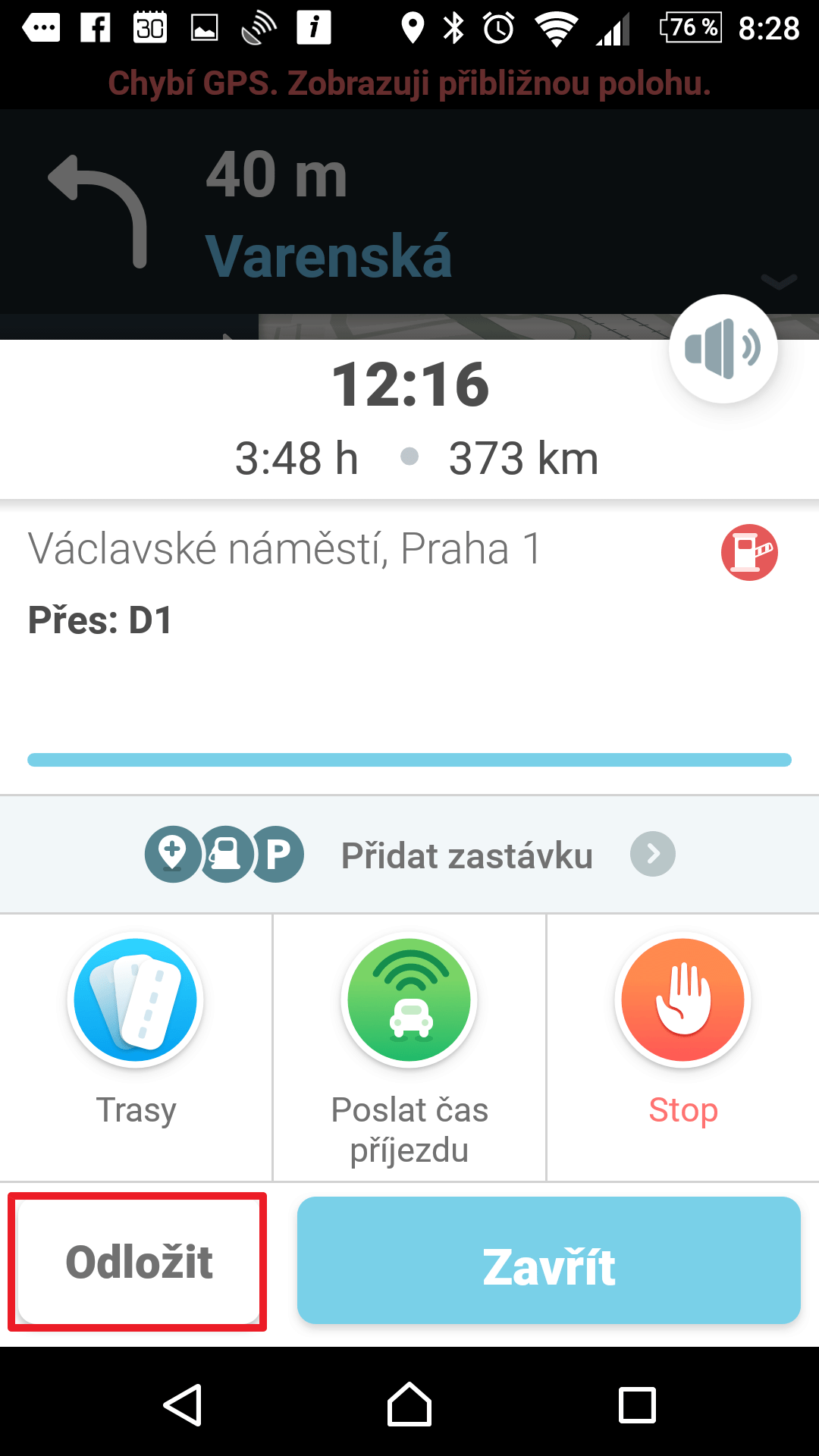Expand the turn instructions chevron

click(779, 281)
